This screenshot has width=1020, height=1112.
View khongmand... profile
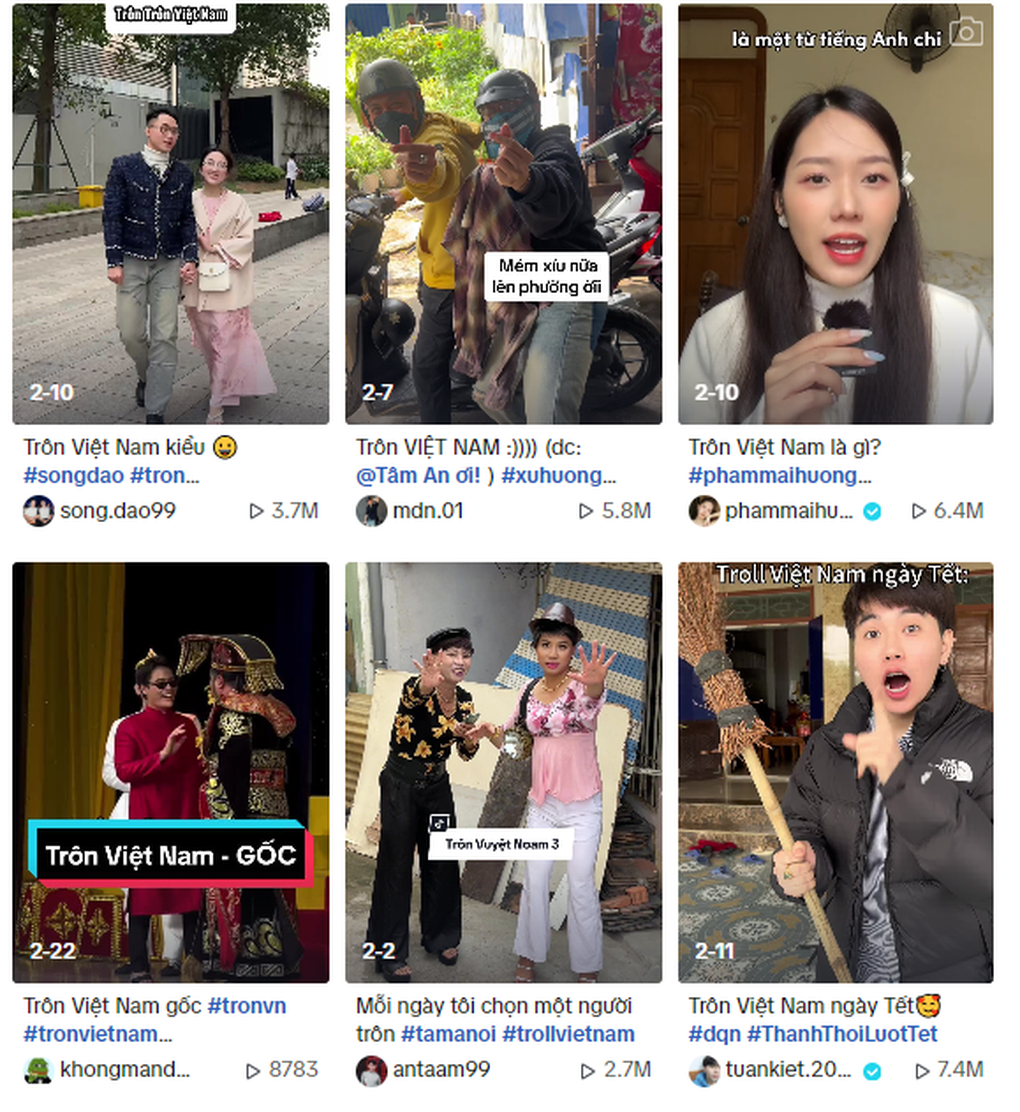point(124,1070)
